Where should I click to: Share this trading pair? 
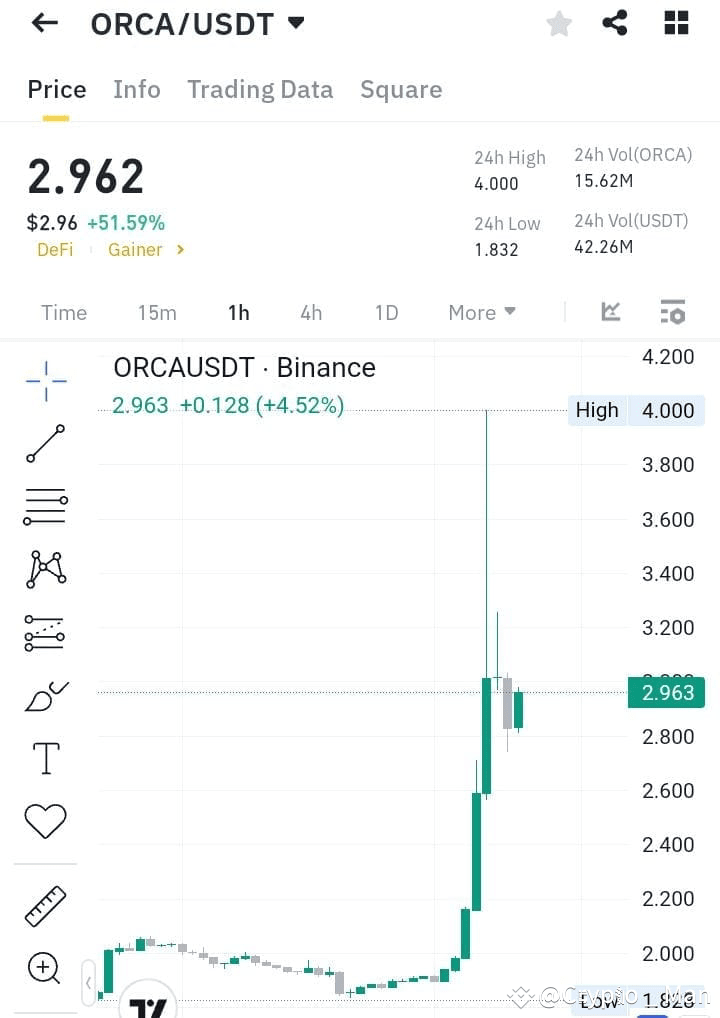coord(614,23)
